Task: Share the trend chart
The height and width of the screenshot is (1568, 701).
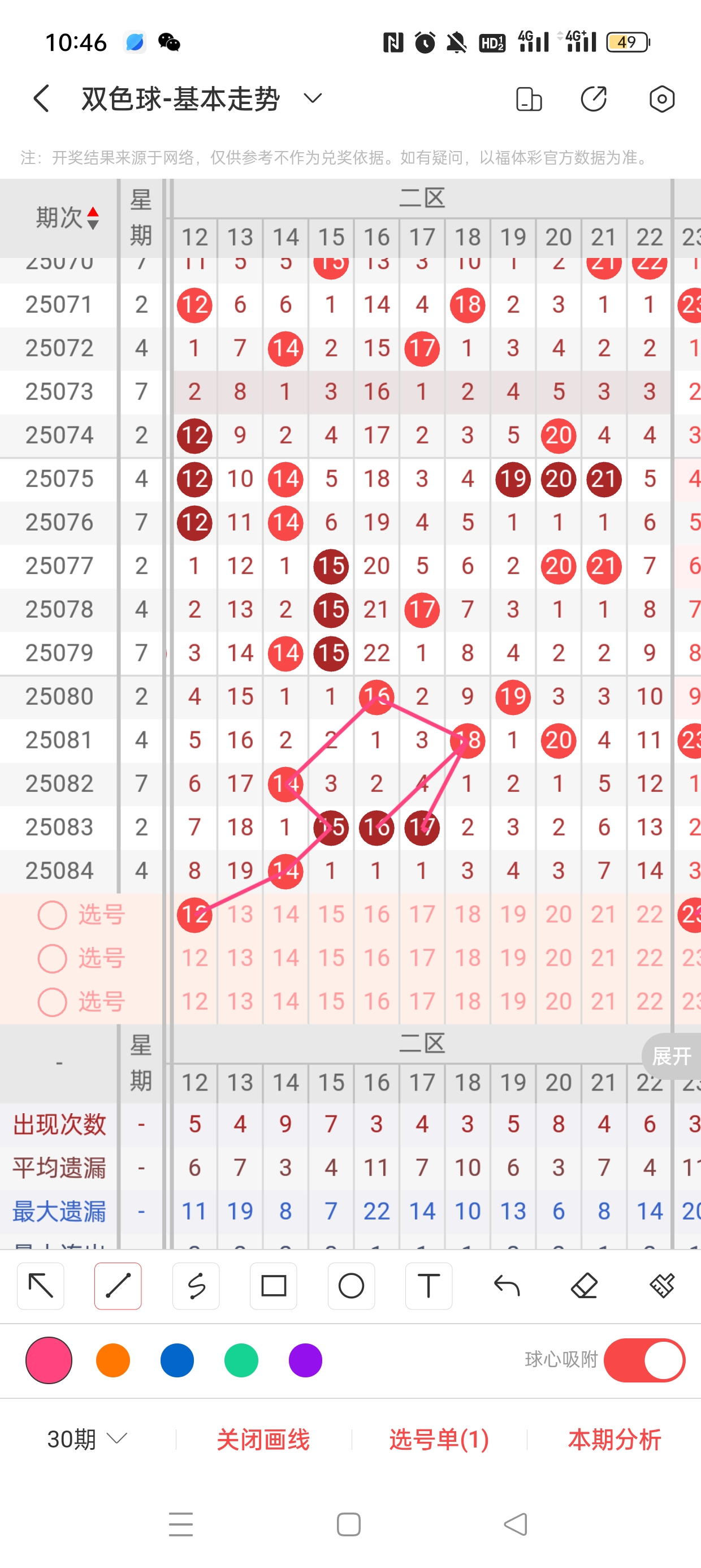Action: (593, 98)
